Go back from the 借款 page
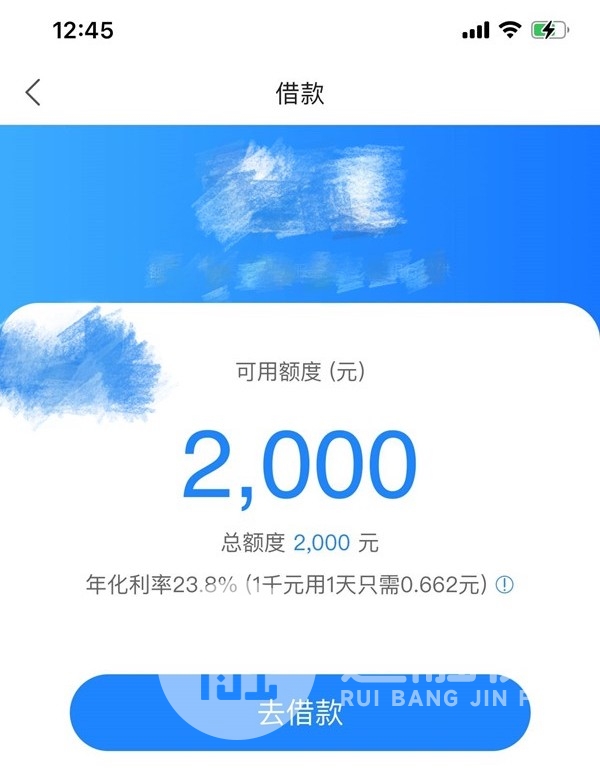Image resolution: width=600 pixels, height=778 pixels. (33, 93)
